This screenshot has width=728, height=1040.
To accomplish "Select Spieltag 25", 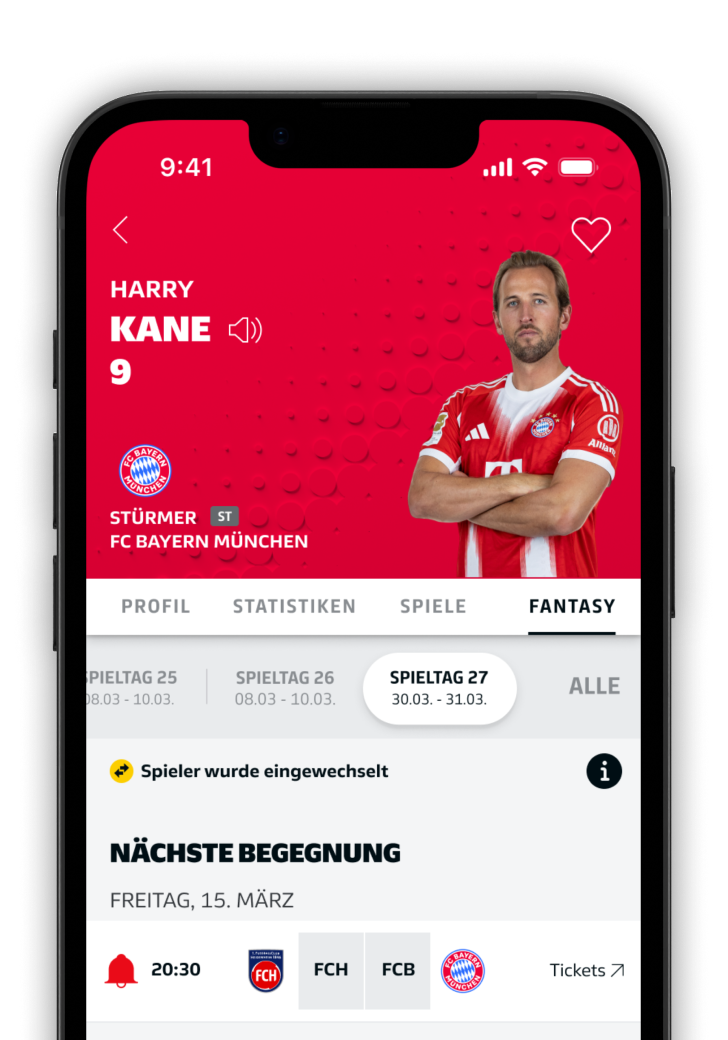I will click(x=132, y=687).
